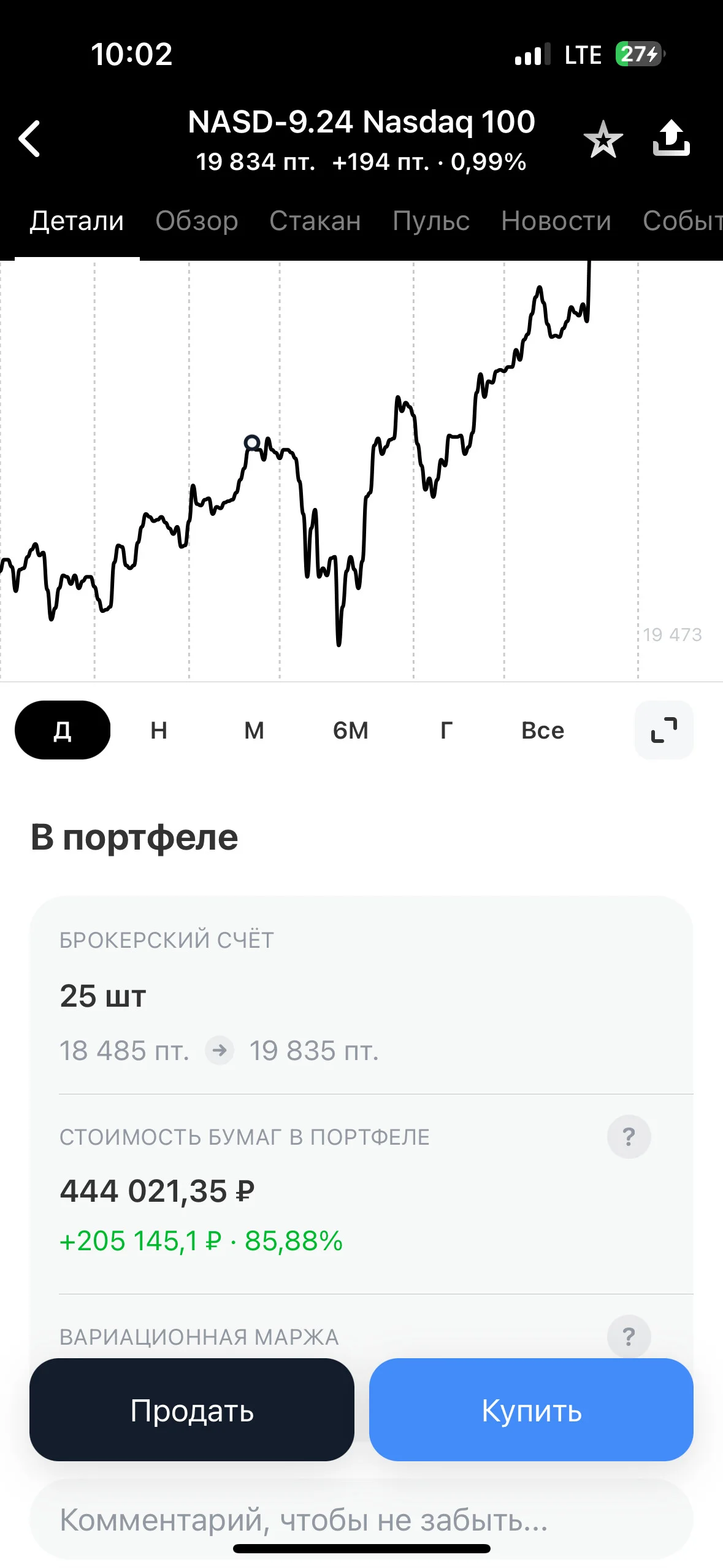Switch the chart to Г range
Viewport: 723px width, 1568px height.
coord(446,730)
